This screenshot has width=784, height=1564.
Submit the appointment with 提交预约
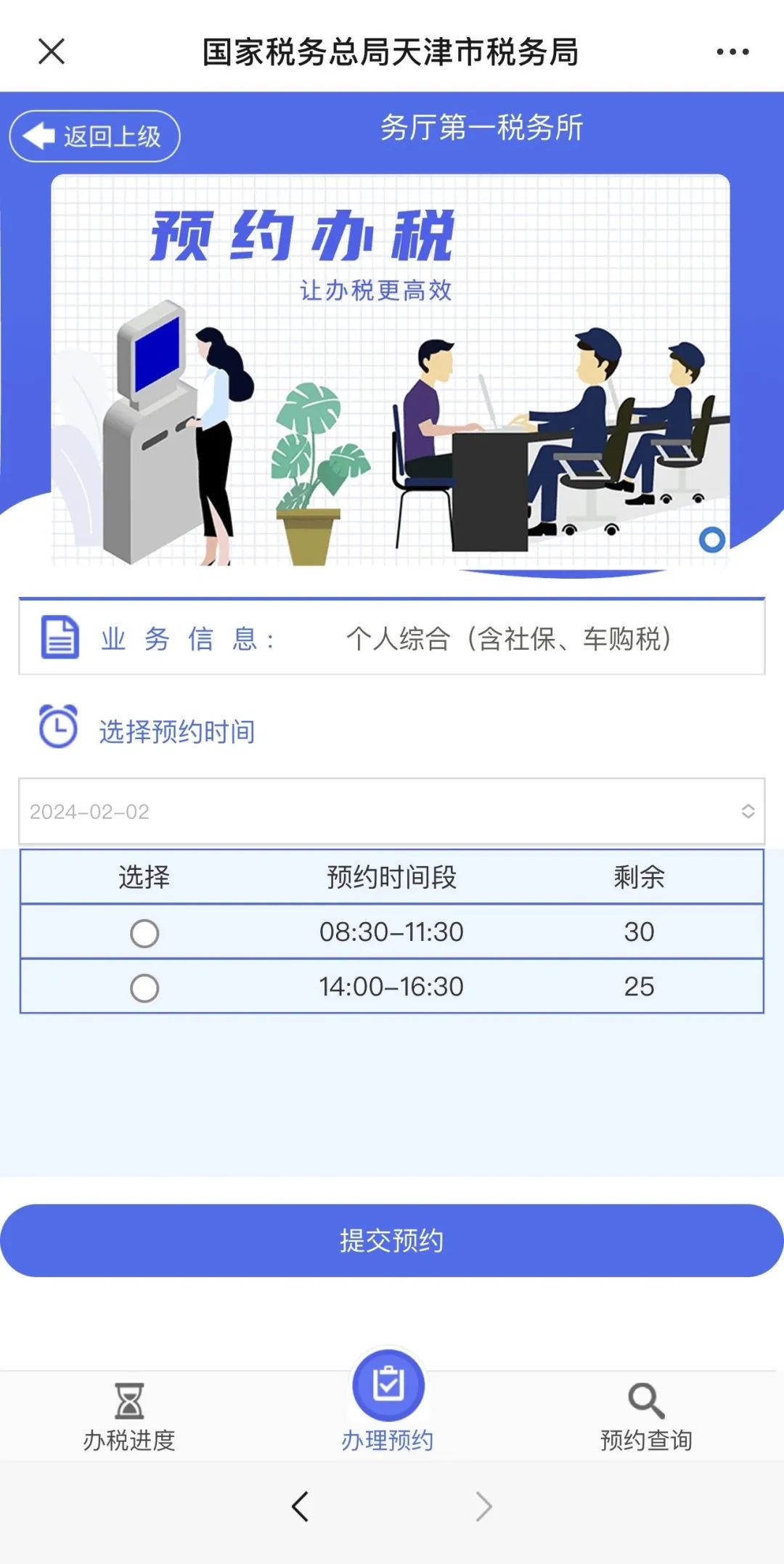click(x=392, y=1241)
